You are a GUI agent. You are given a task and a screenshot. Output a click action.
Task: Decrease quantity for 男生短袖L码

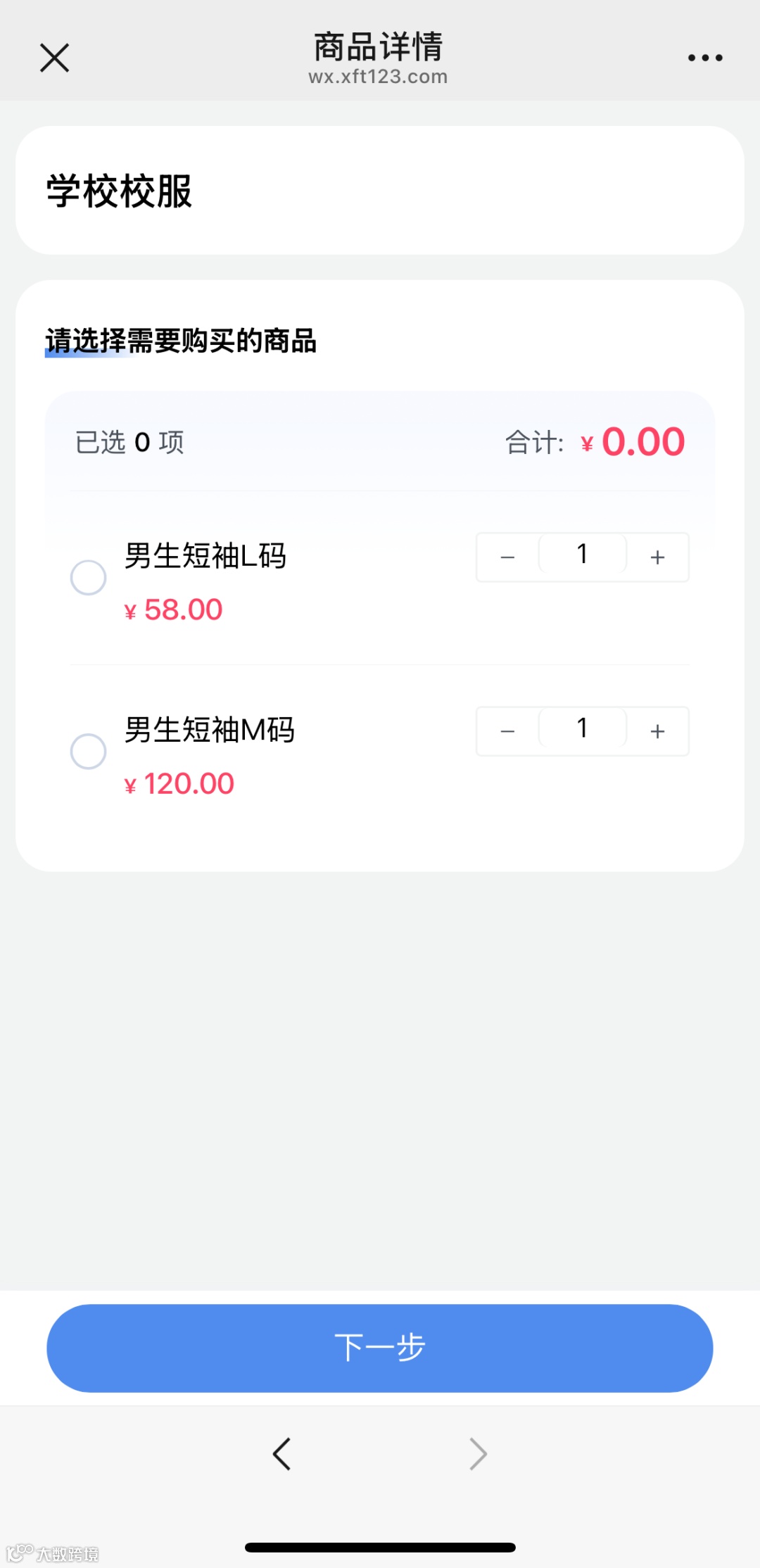point(507,557)
